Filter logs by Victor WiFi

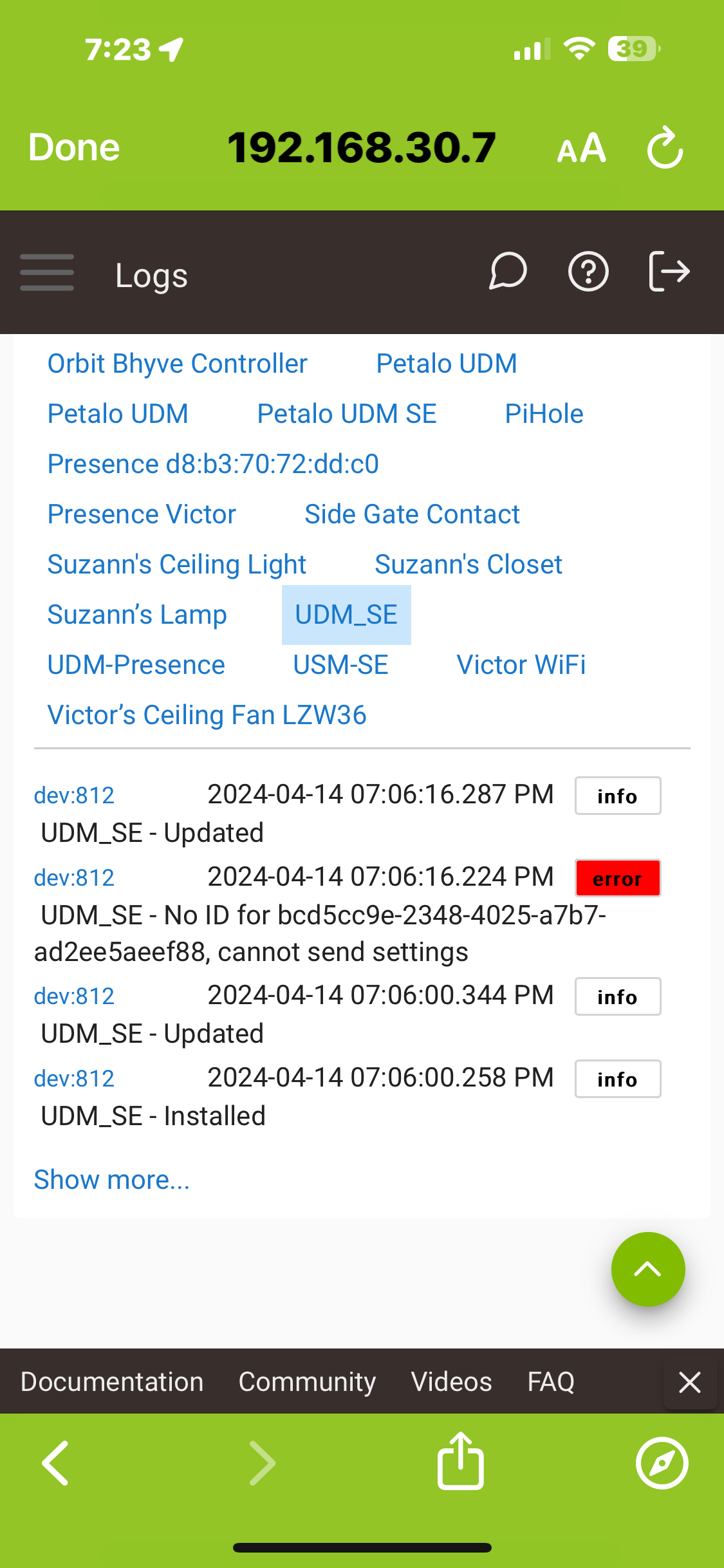point(521,665)
